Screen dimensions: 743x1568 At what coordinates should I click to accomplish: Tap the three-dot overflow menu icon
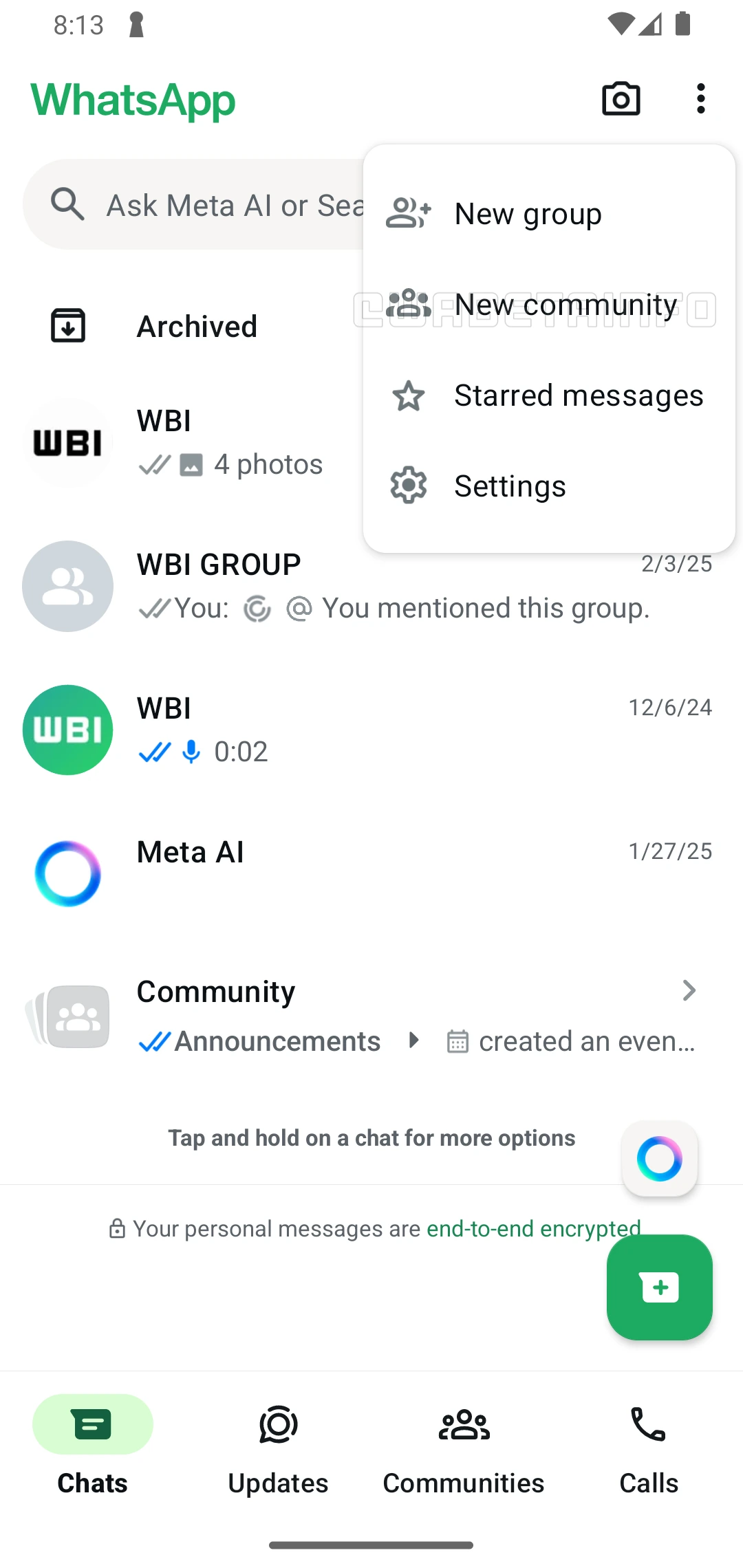point(700,99)
